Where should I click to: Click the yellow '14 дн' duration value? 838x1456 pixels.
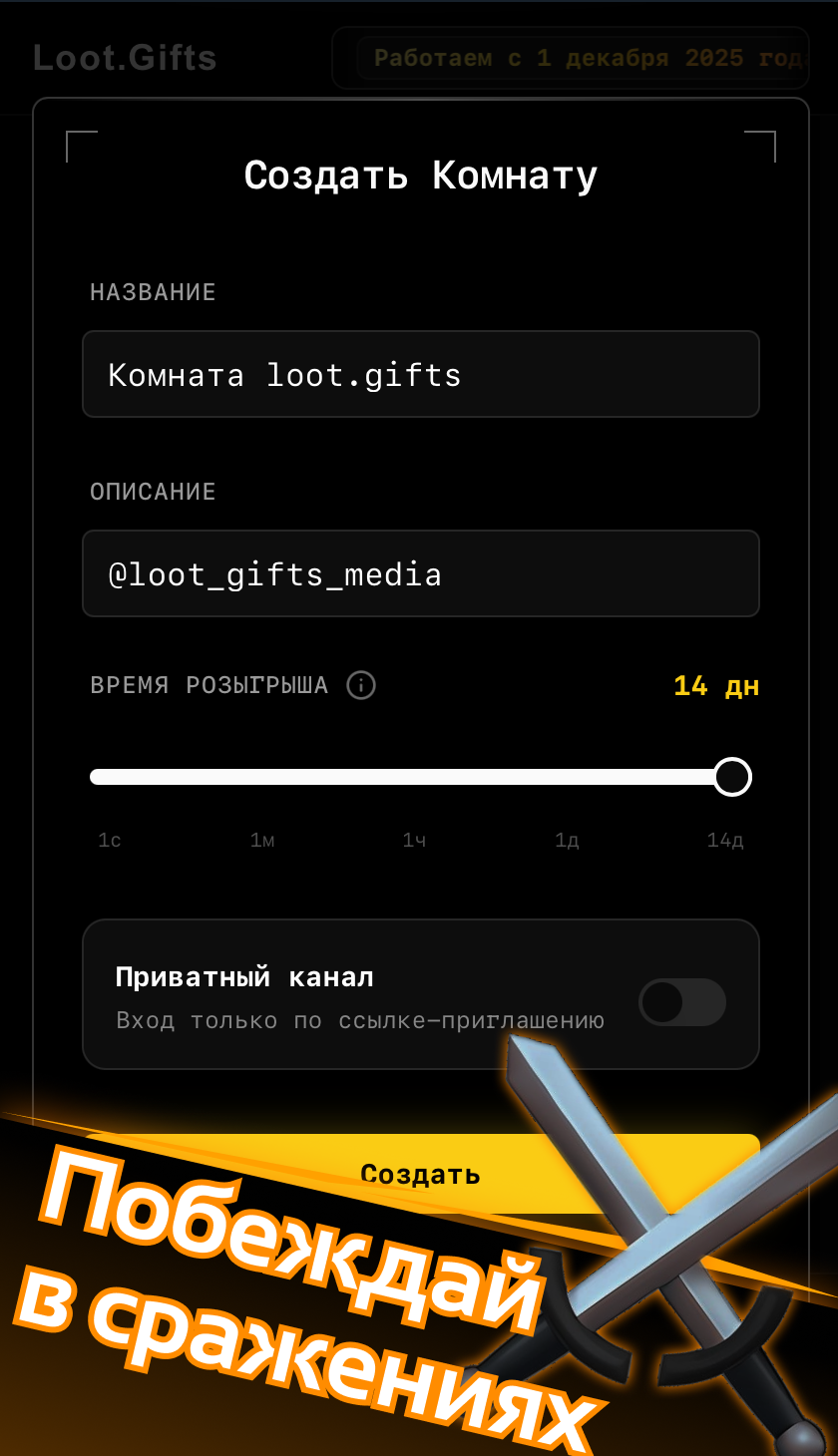[x=714, y=685]
